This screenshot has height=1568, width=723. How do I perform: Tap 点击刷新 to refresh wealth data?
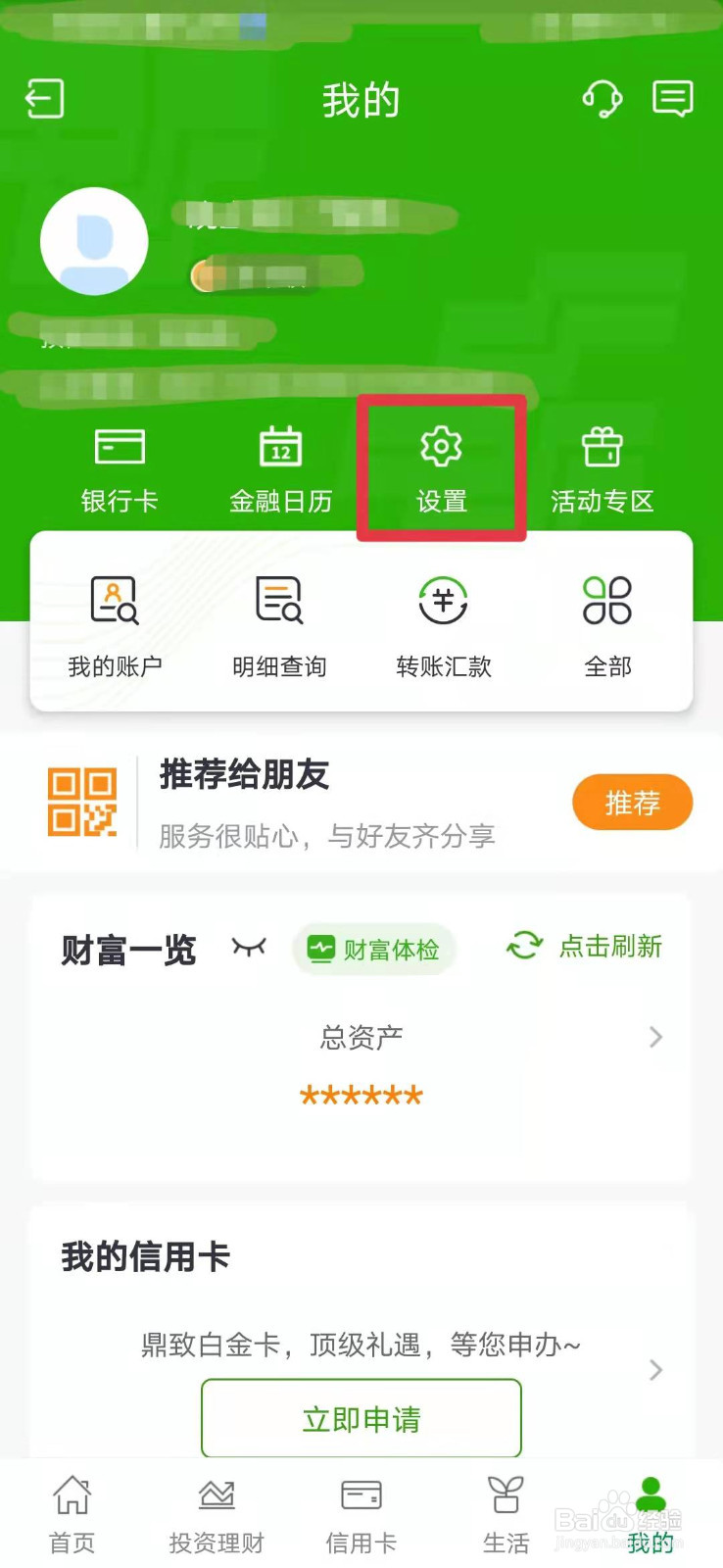pos(585,947)
